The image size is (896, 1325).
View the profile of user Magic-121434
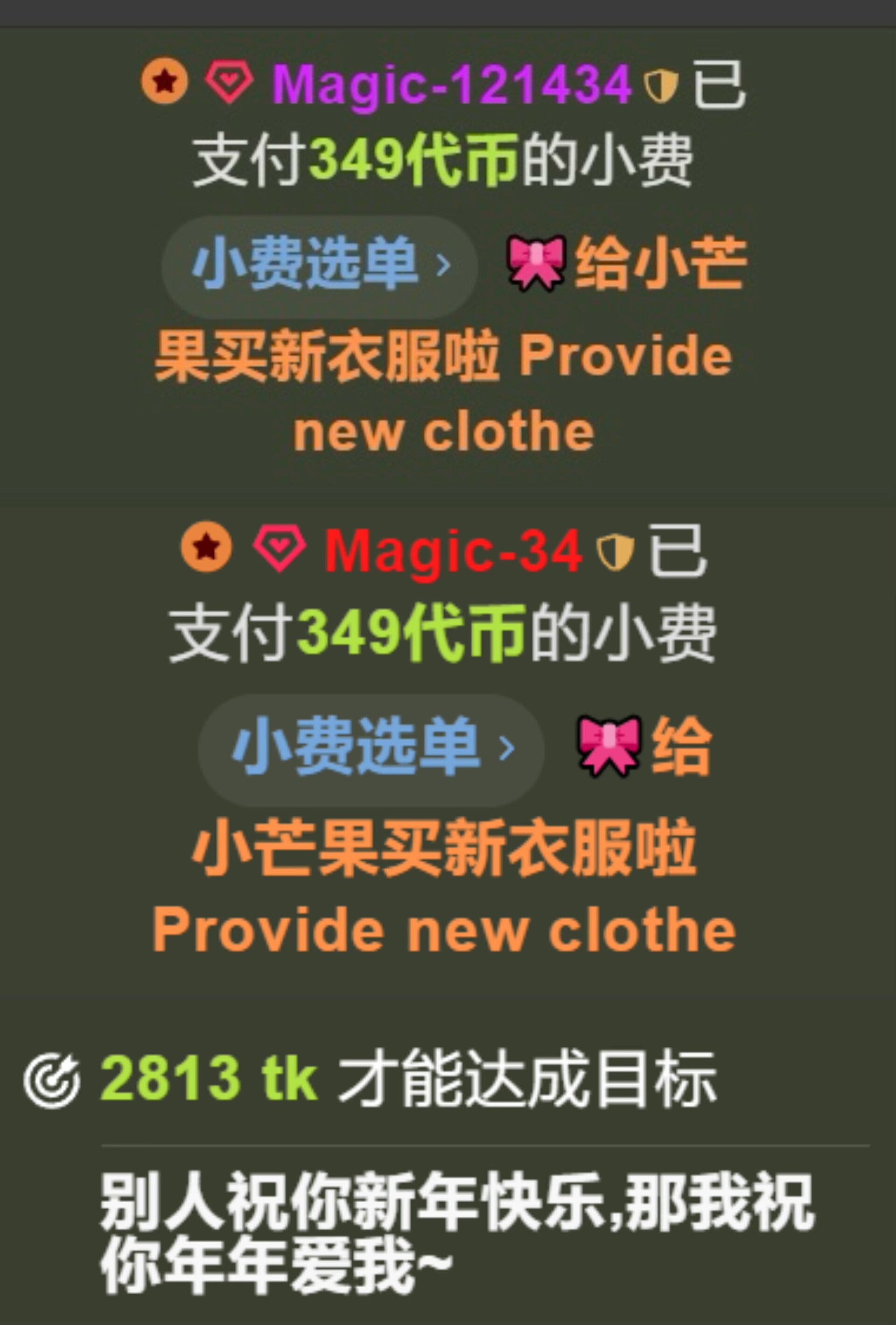tap(451, 85)
